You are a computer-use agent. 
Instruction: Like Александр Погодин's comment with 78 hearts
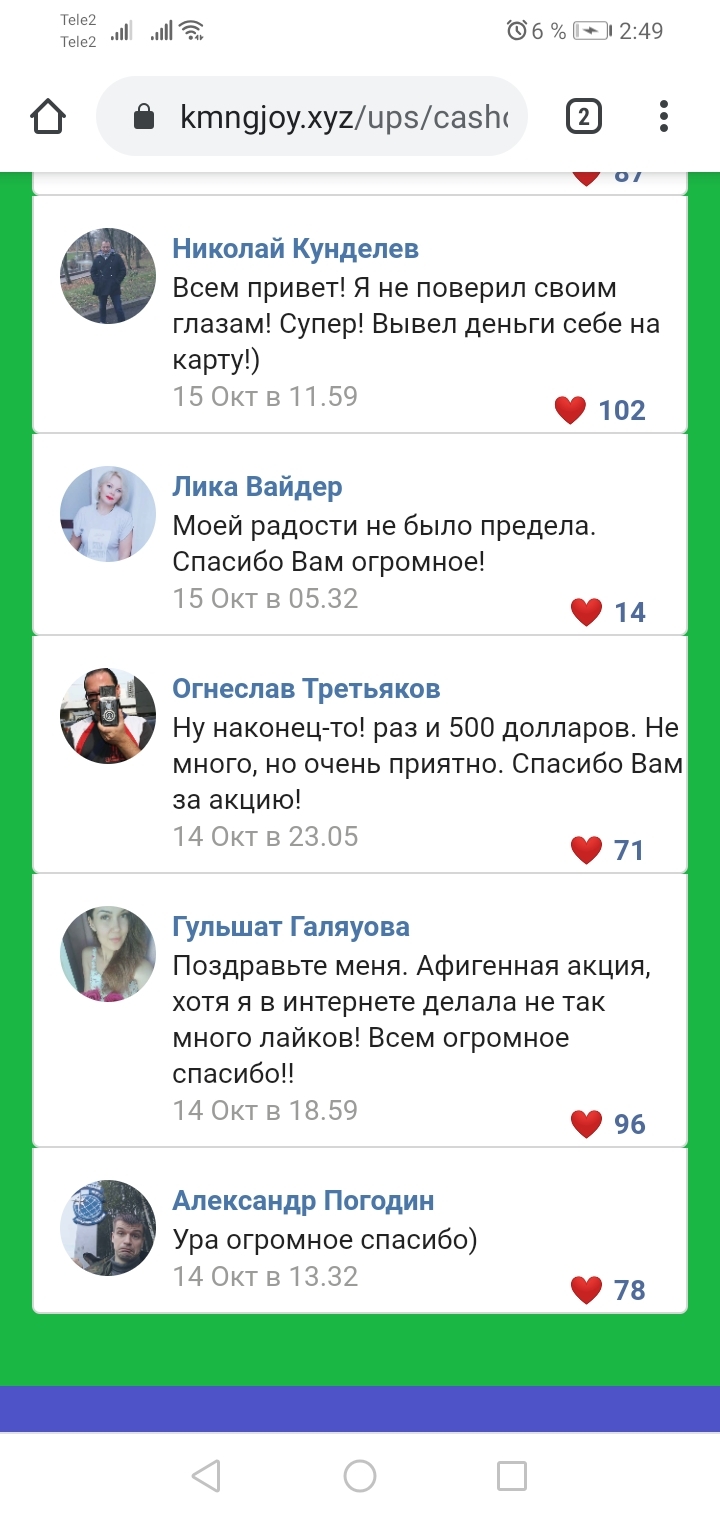pyautogui.click(x=586, y=1290)
